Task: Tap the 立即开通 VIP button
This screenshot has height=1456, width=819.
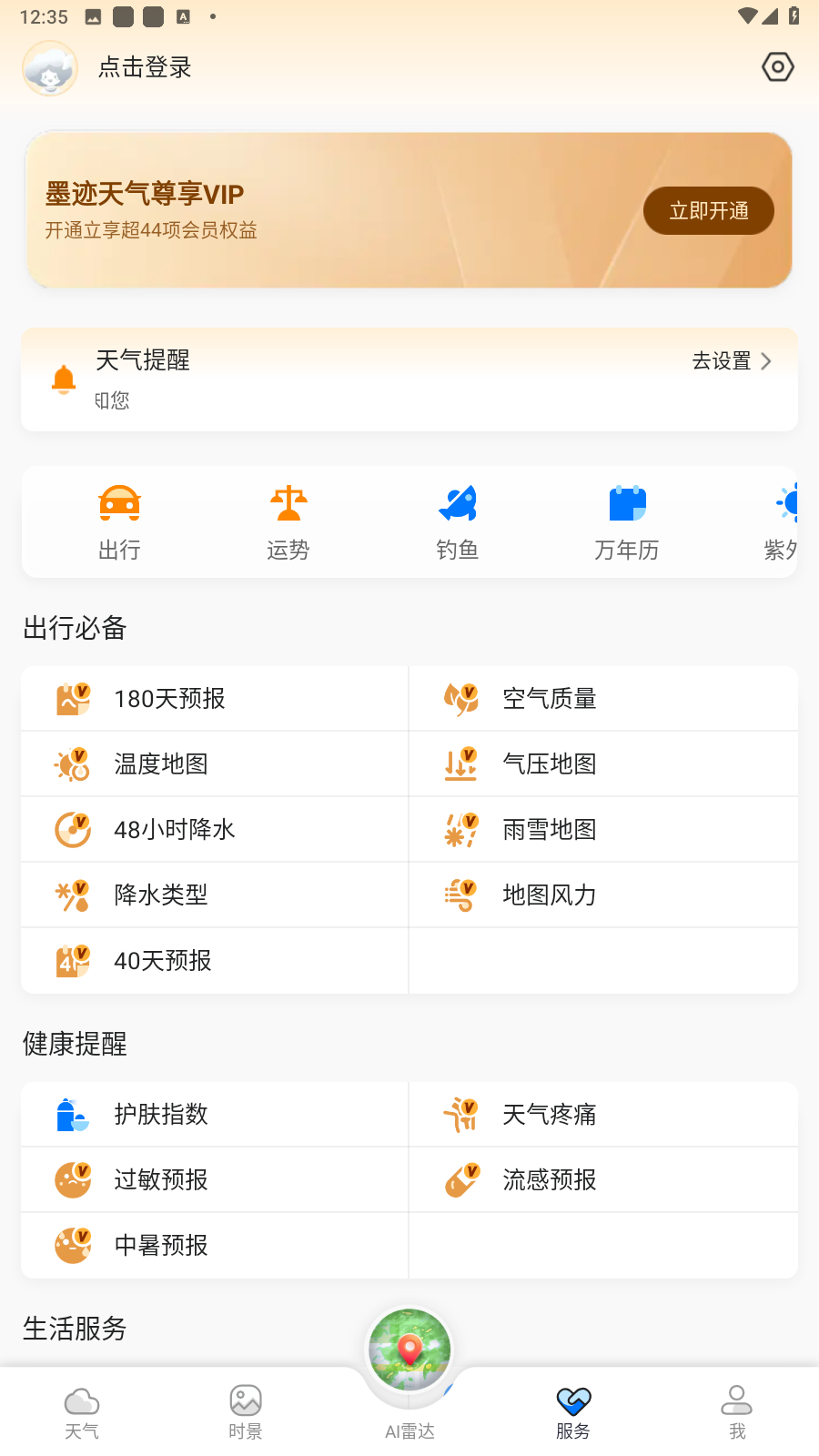Action: (709, 211)
